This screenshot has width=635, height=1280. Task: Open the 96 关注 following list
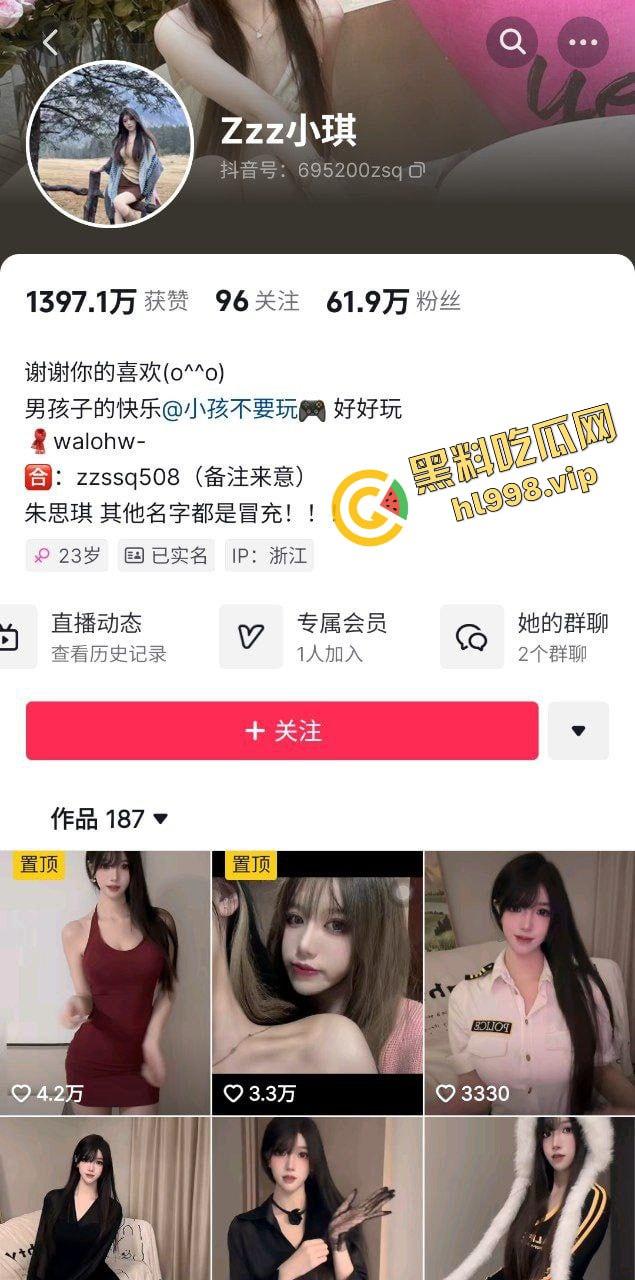[x=257, y=301]
